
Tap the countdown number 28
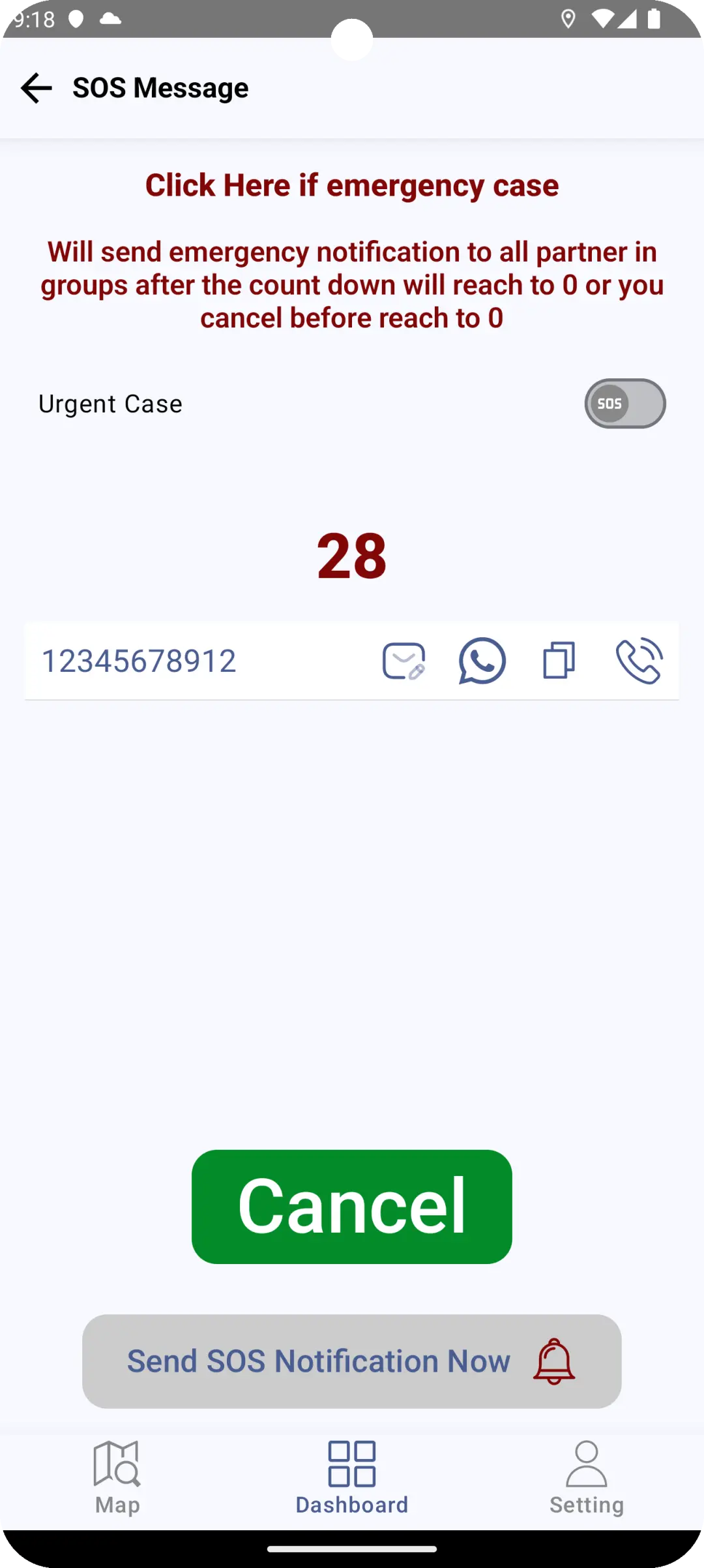pyautogui.click(x=351, y=555)
